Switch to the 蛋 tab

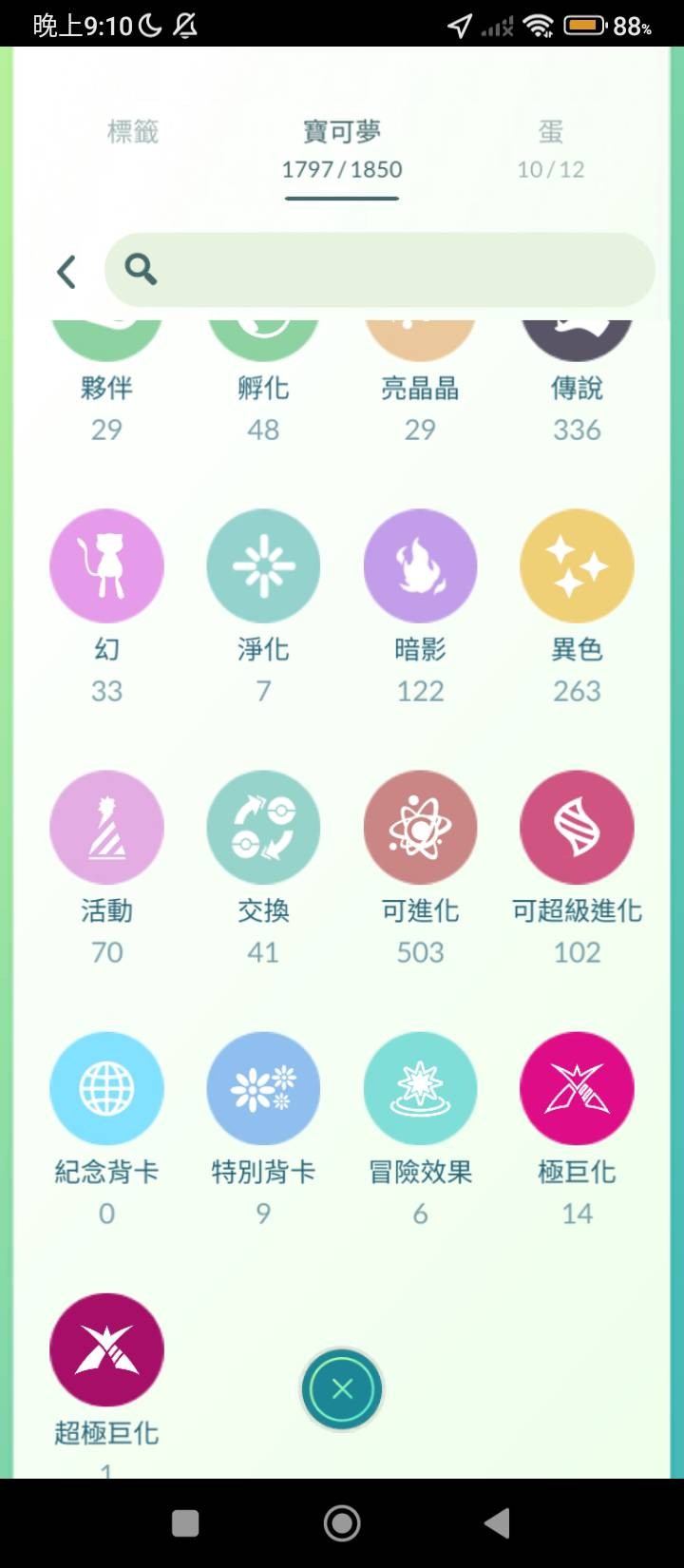click(x=550, y=148)
